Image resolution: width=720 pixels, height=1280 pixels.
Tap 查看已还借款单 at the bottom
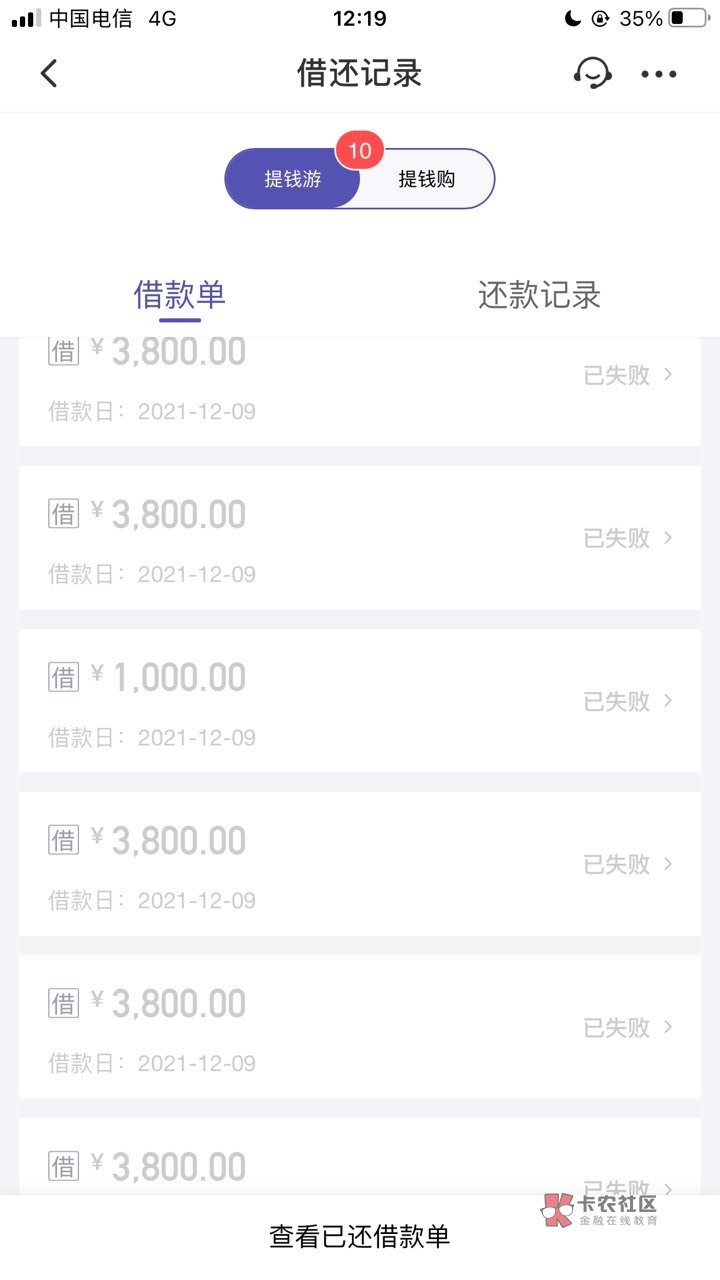[x=360, y=1236]
